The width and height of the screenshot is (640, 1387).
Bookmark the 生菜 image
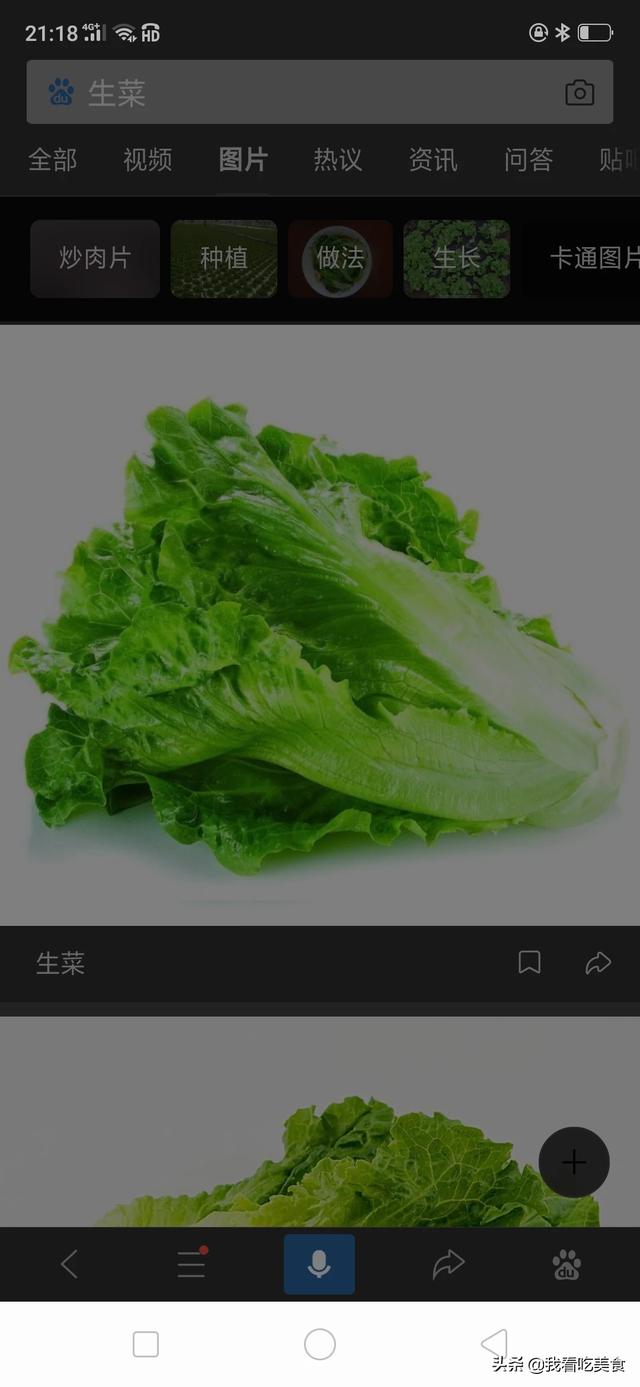point(529,962)
